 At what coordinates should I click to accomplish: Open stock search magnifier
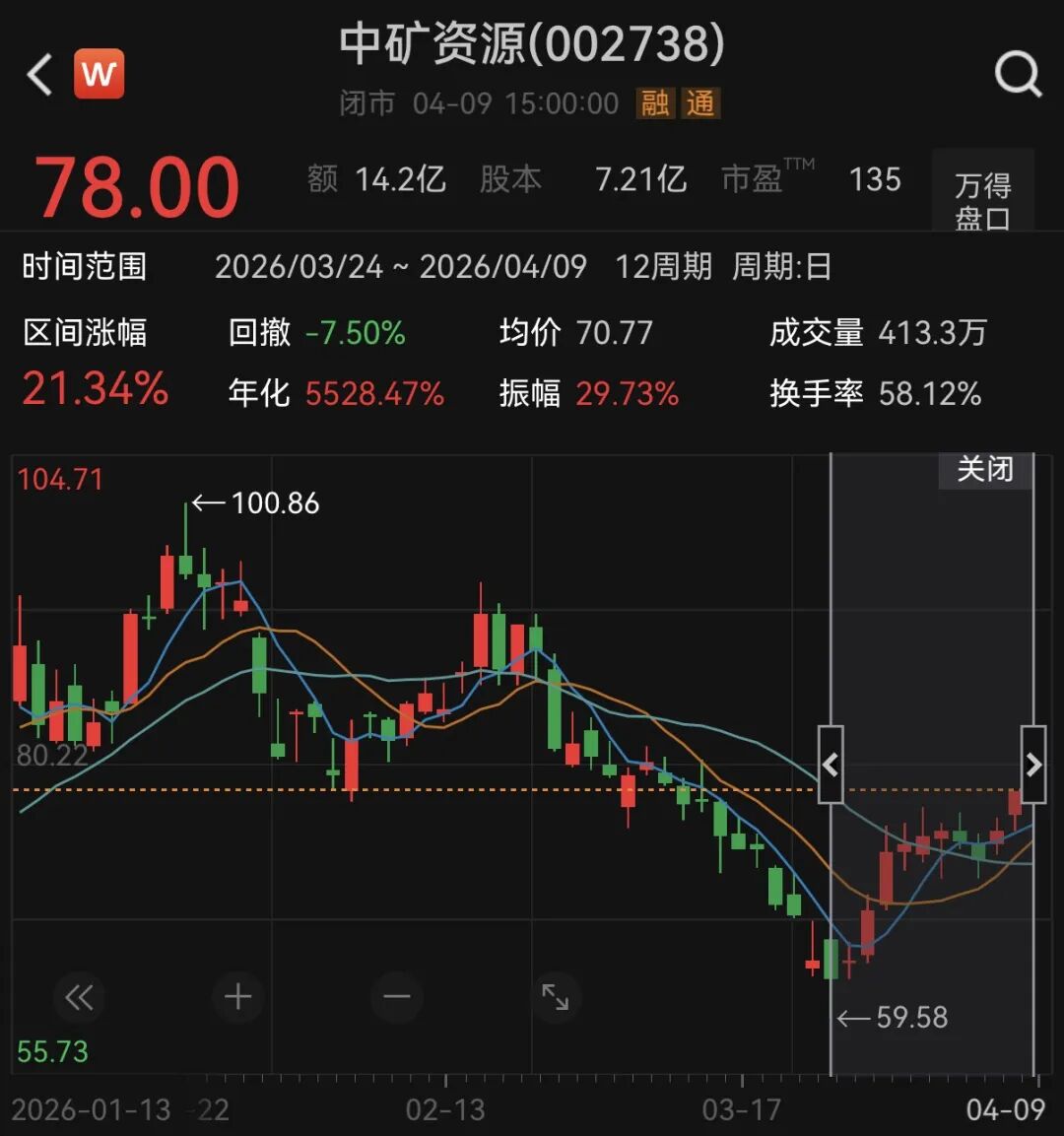coord(1017,74)
